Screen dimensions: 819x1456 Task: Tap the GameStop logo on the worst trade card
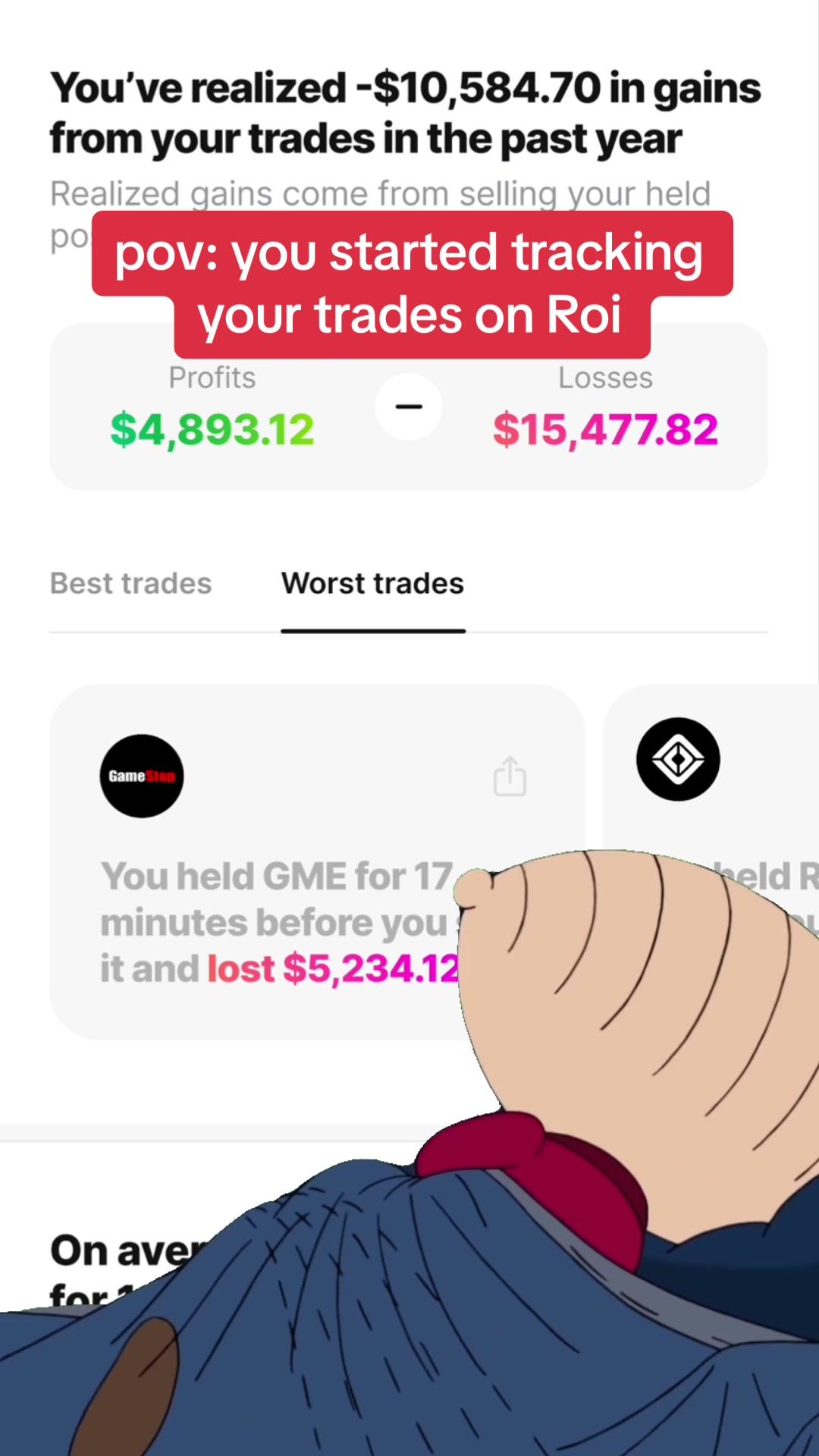142,776
